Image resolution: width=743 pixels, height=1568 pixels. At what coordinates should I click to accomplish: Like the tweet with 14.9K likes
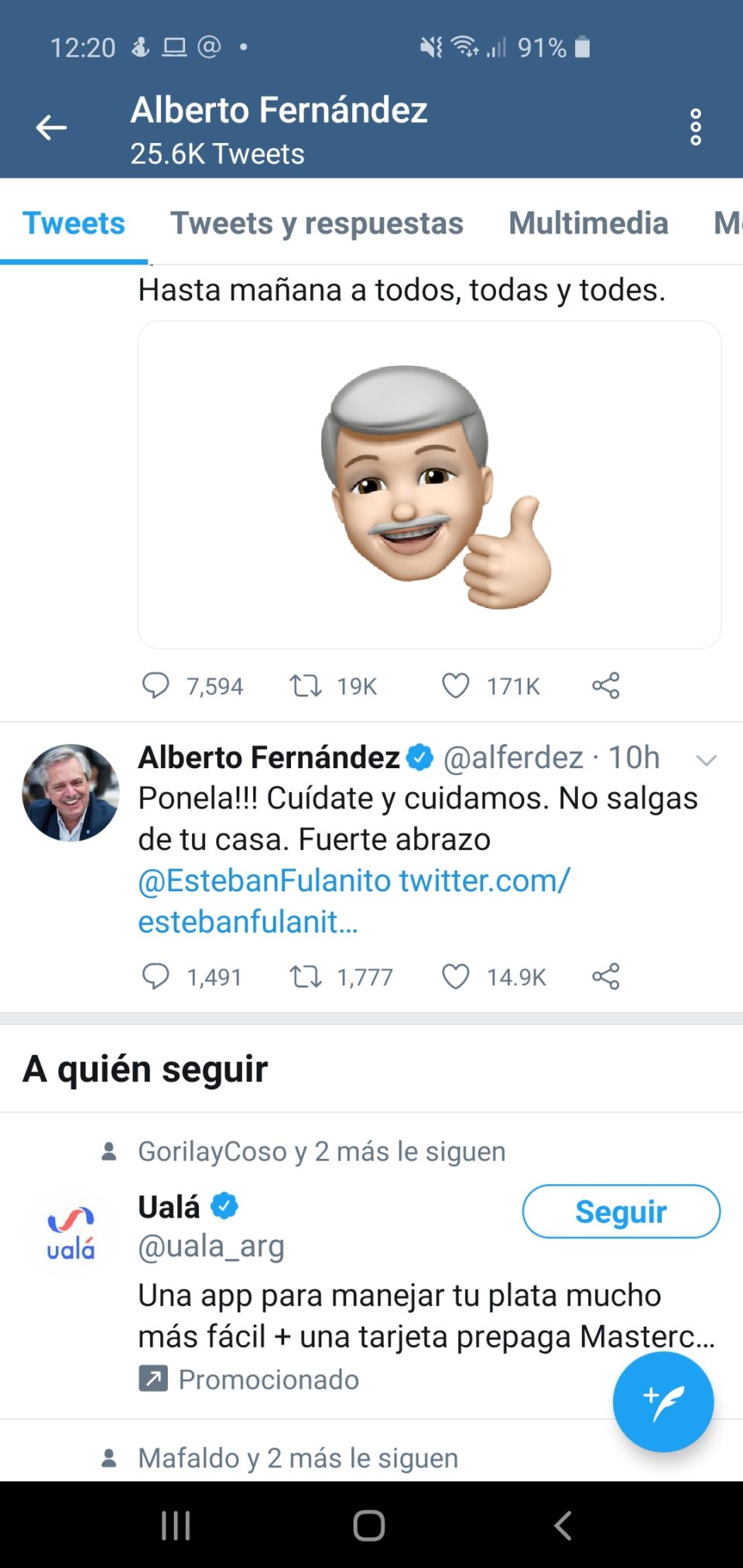455,976
